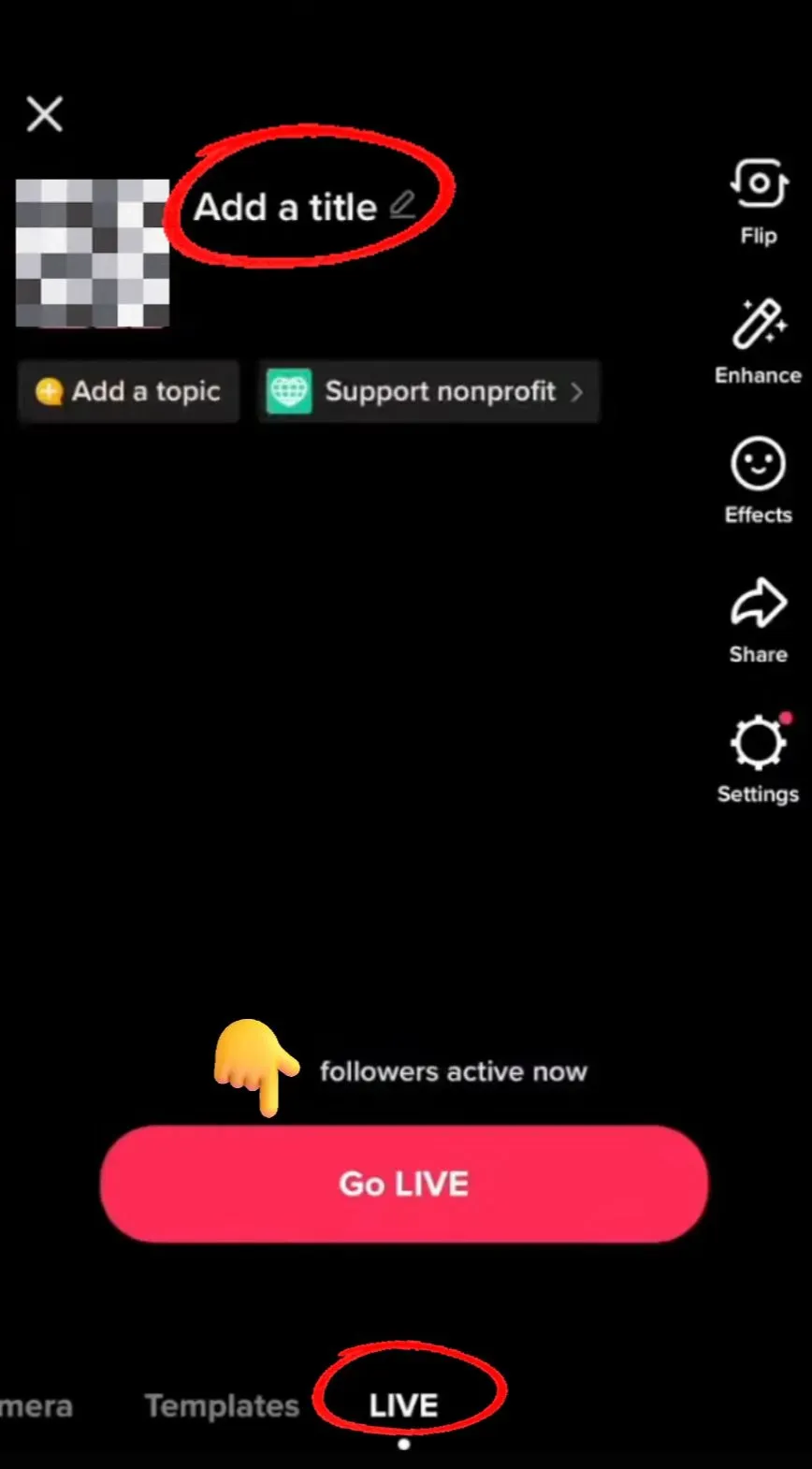
Task: Flip the camera
Action: coord(758,201)
